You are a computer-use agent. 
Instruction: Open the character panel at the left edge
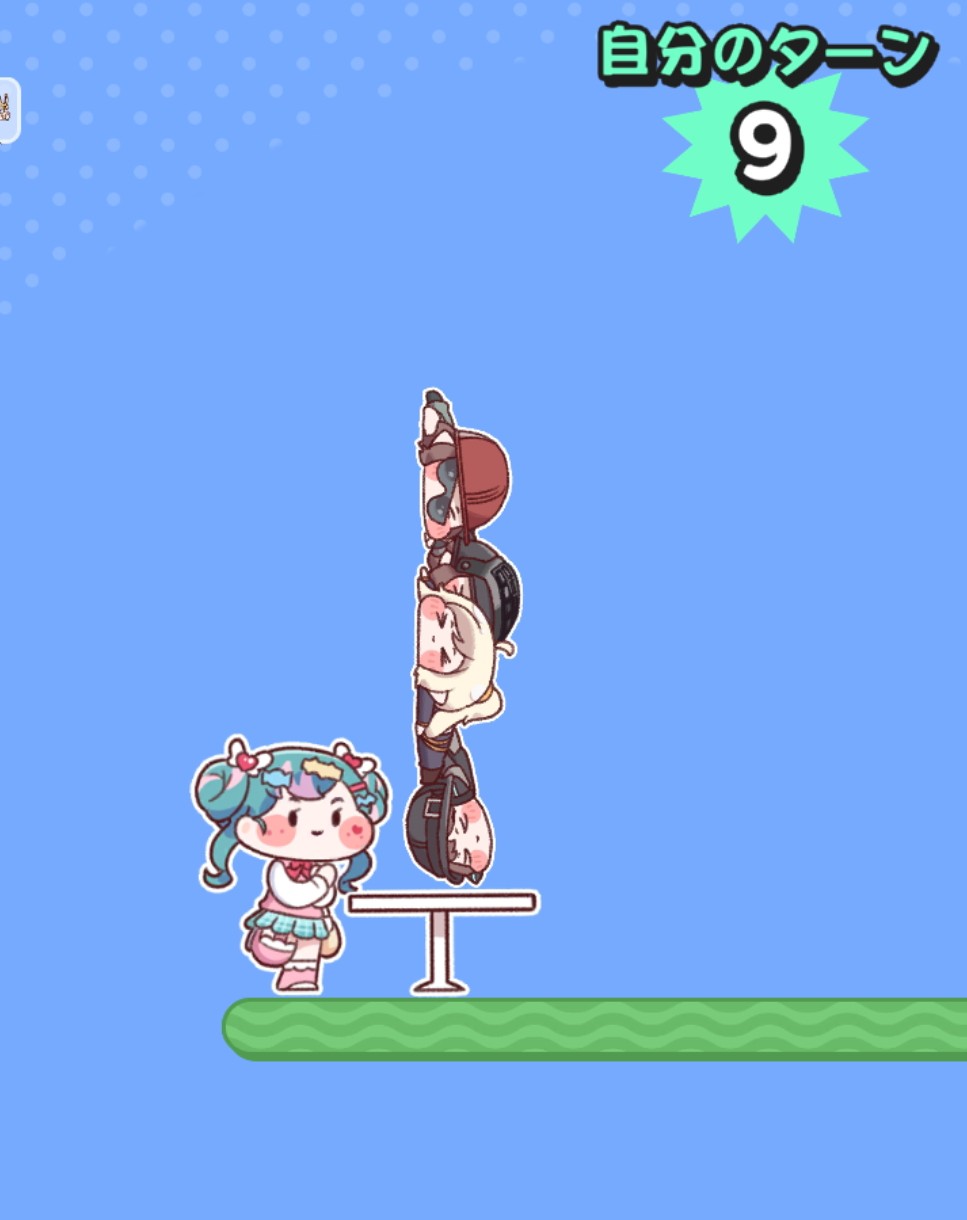point(8,109)
